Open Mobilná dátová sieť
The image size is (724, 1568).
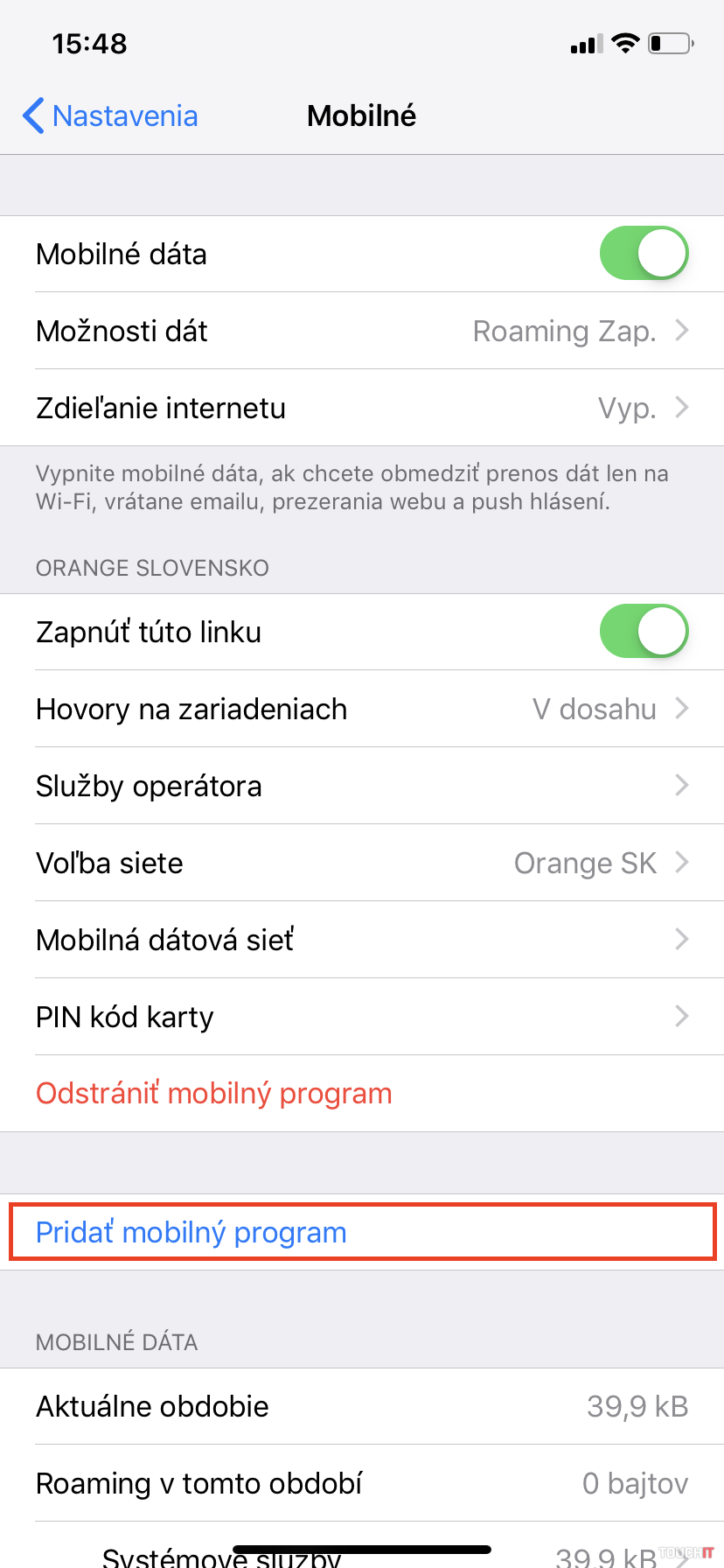pyautogui.click(x=362, y=940)
